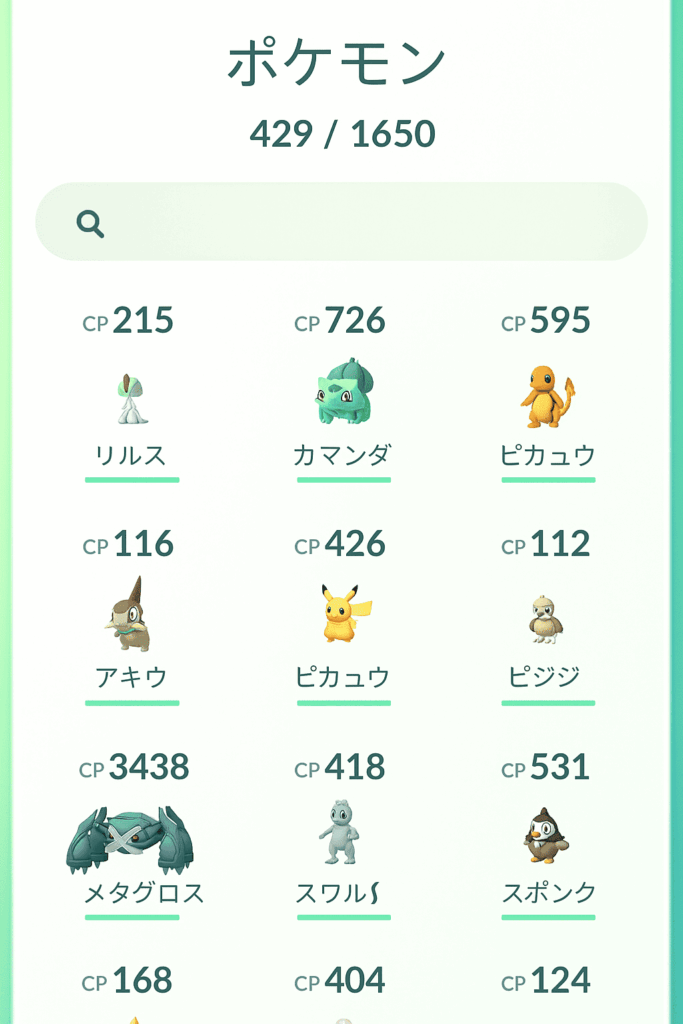Select the CP 215 リルス Pokémon

tap(131, 397)
